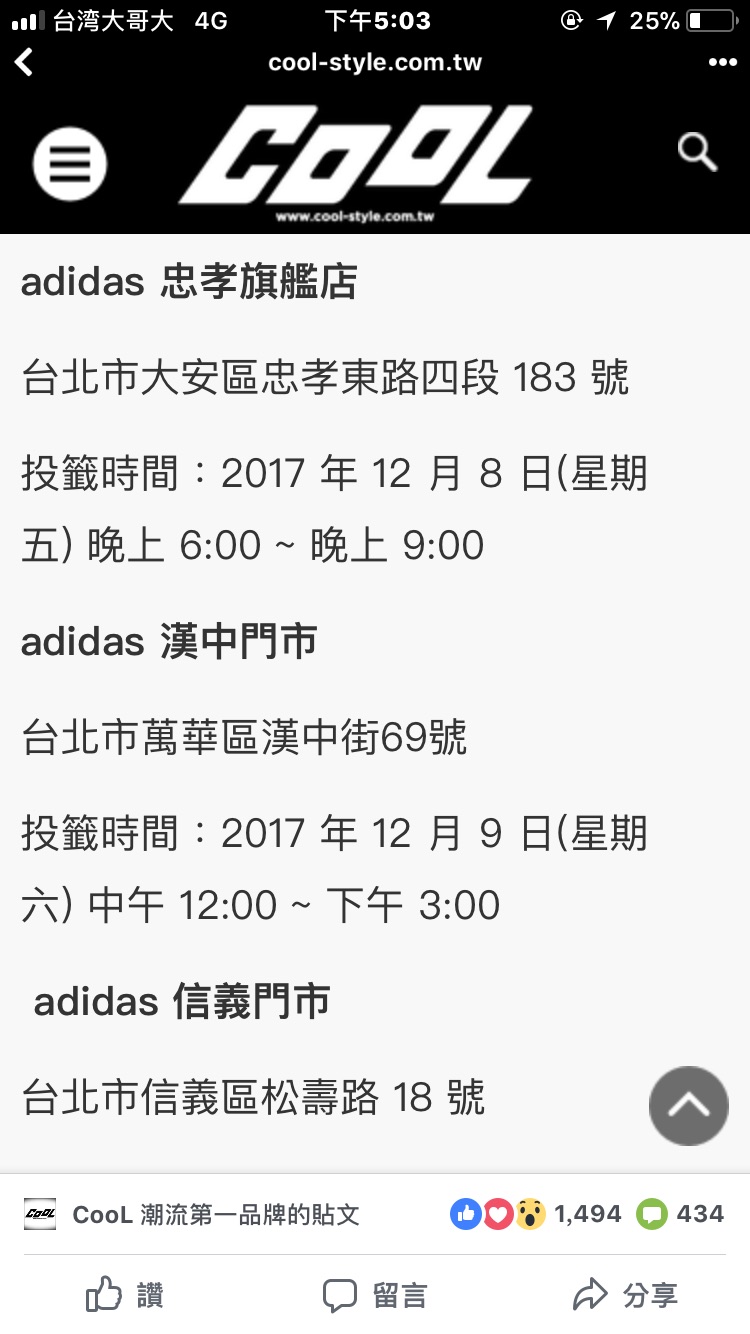
Task: Share the post via 分享
Action: [x=625, y=1296]
